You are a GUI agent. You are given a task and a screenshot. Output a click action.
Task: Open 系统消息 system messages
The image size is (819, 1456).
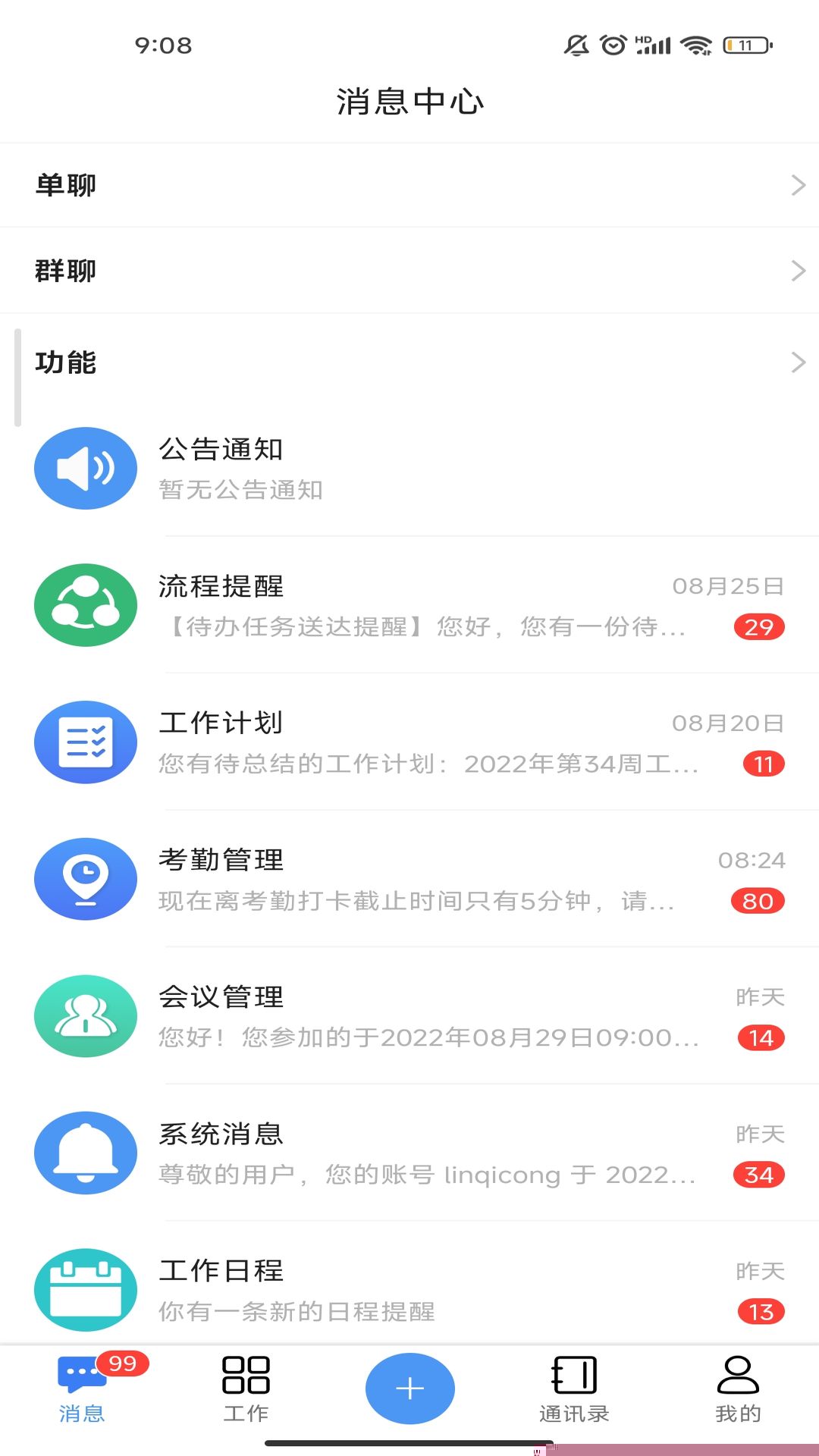click(x=409, y=1153)
